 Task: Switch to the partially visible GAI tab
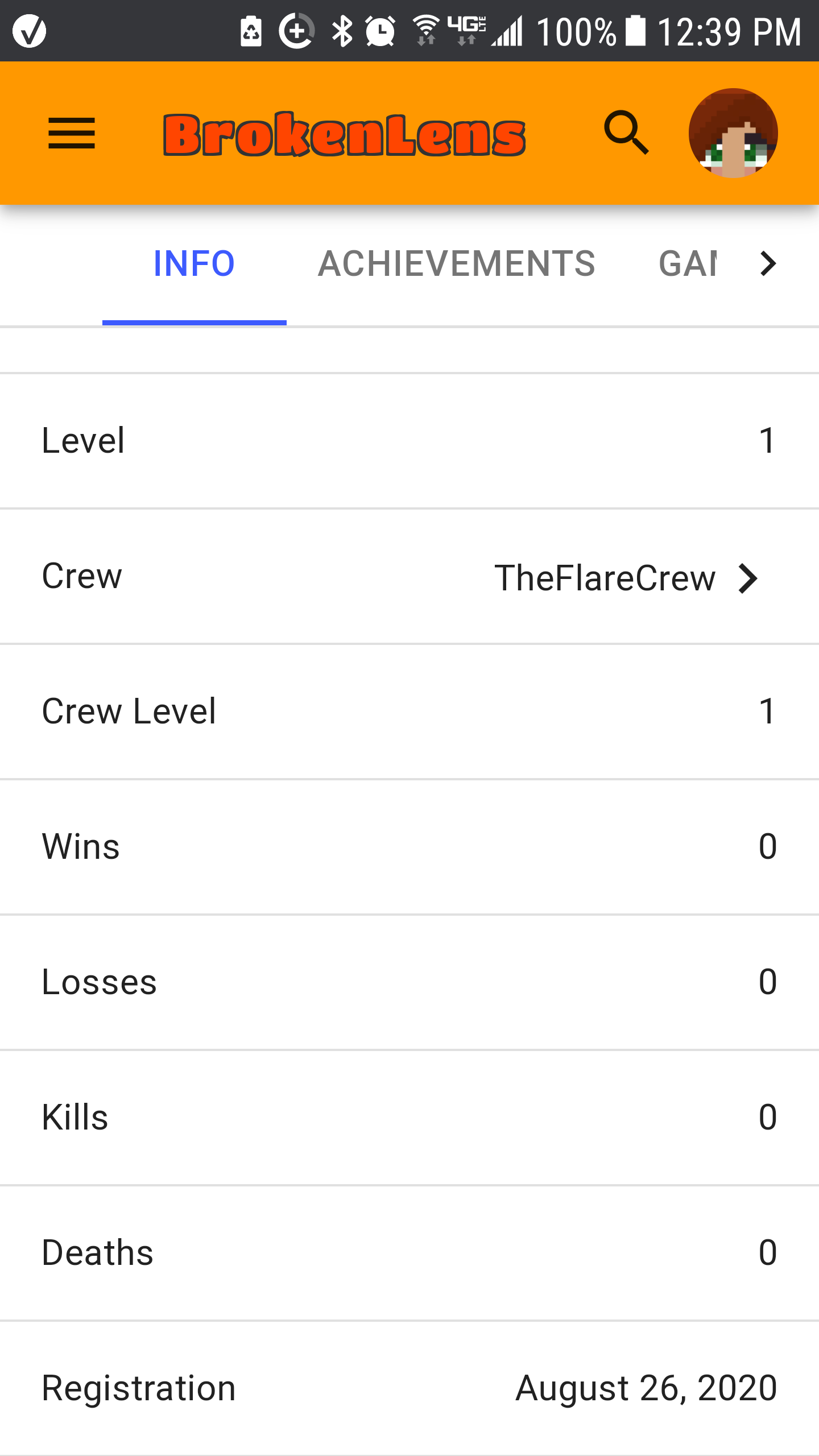coord(687,264)
